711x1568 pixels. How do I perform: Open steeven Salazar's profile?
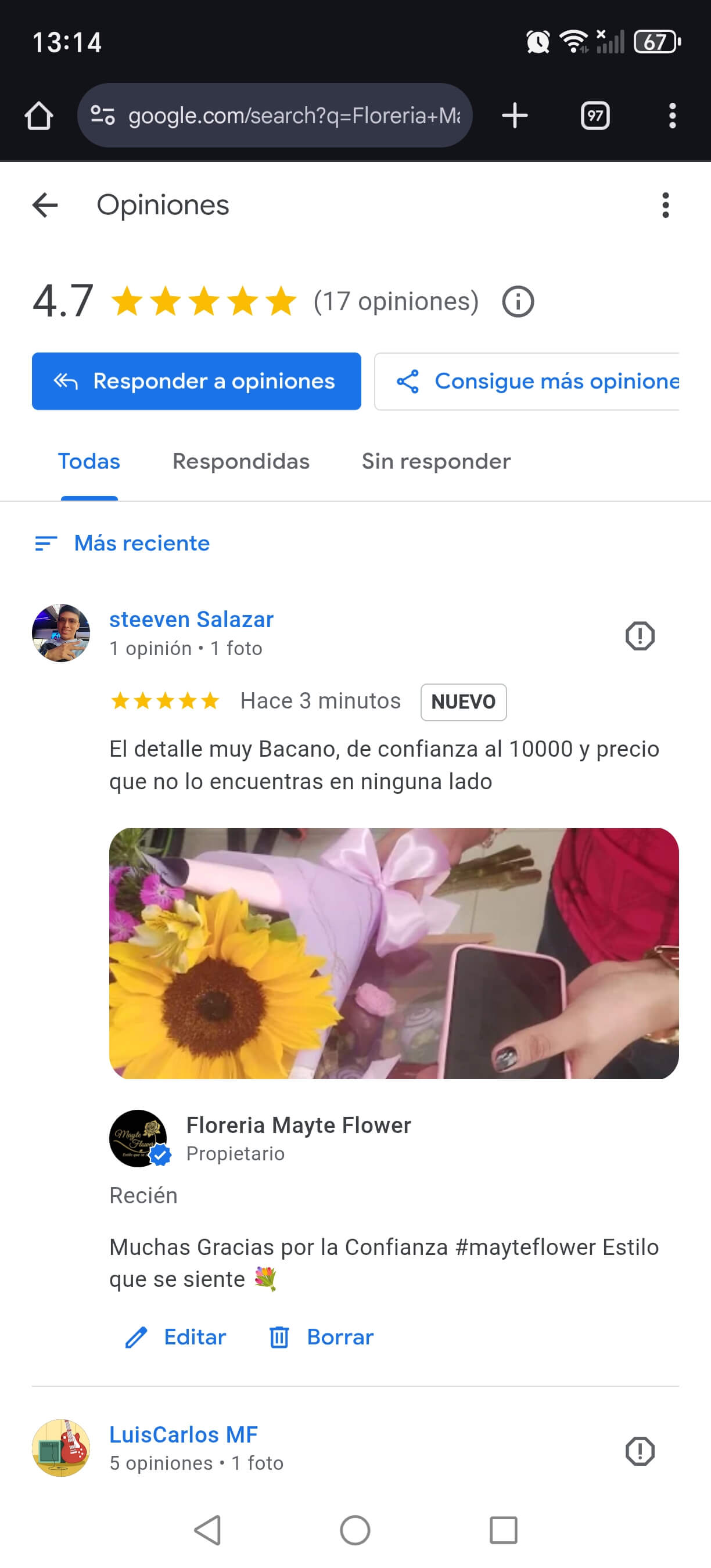click(x=191, y=620)
